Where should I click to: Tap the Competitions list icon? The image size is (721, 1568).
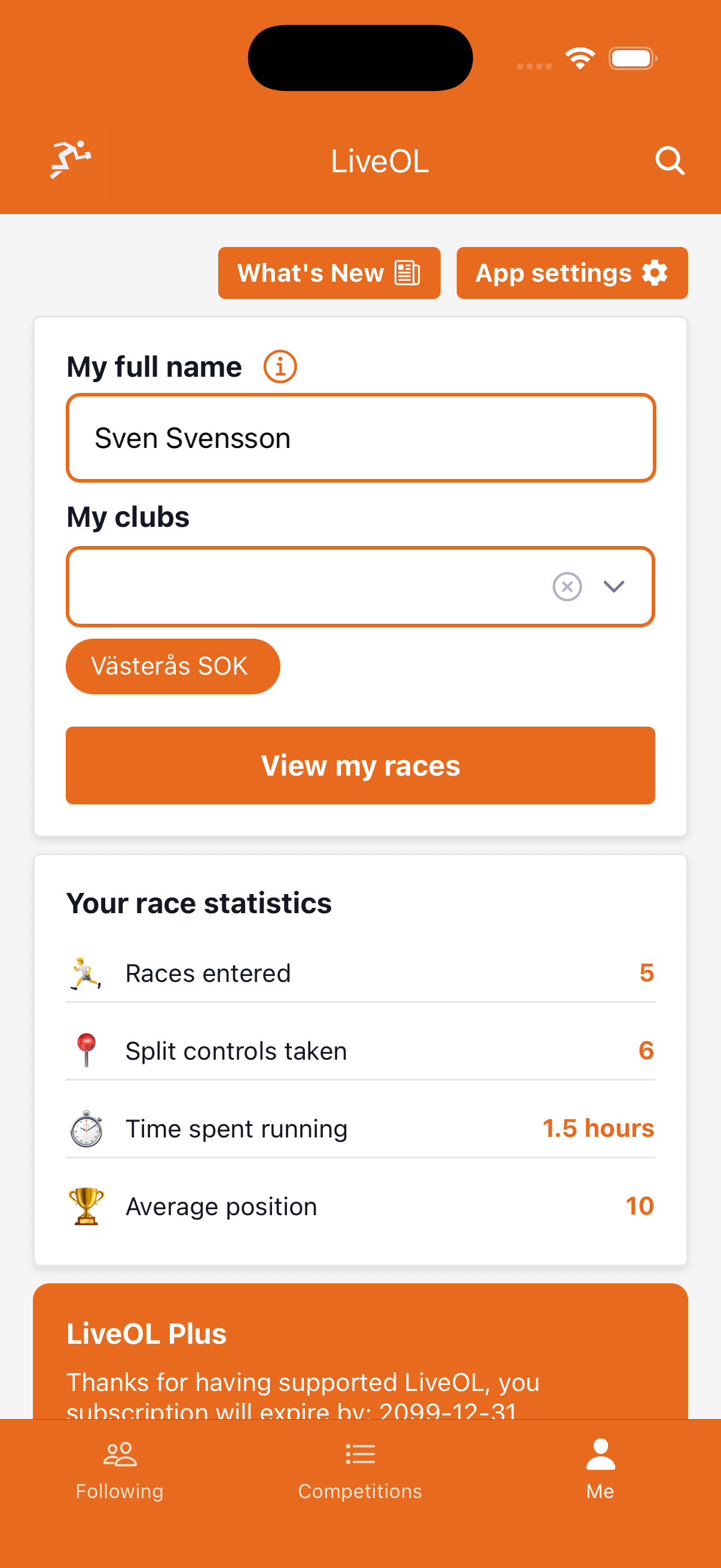(360, 1455)
